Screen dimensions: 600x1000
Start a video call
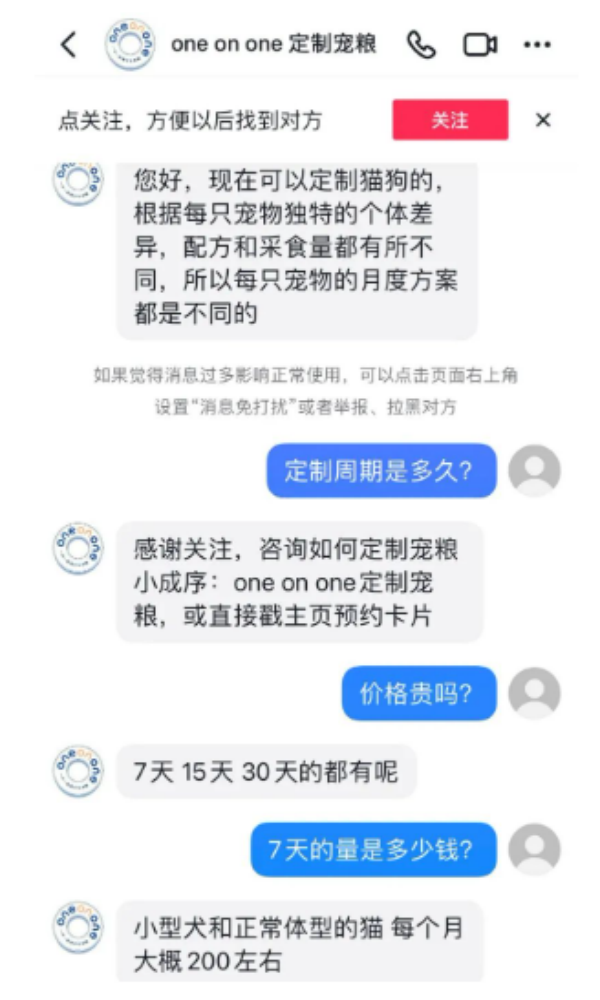480,45
